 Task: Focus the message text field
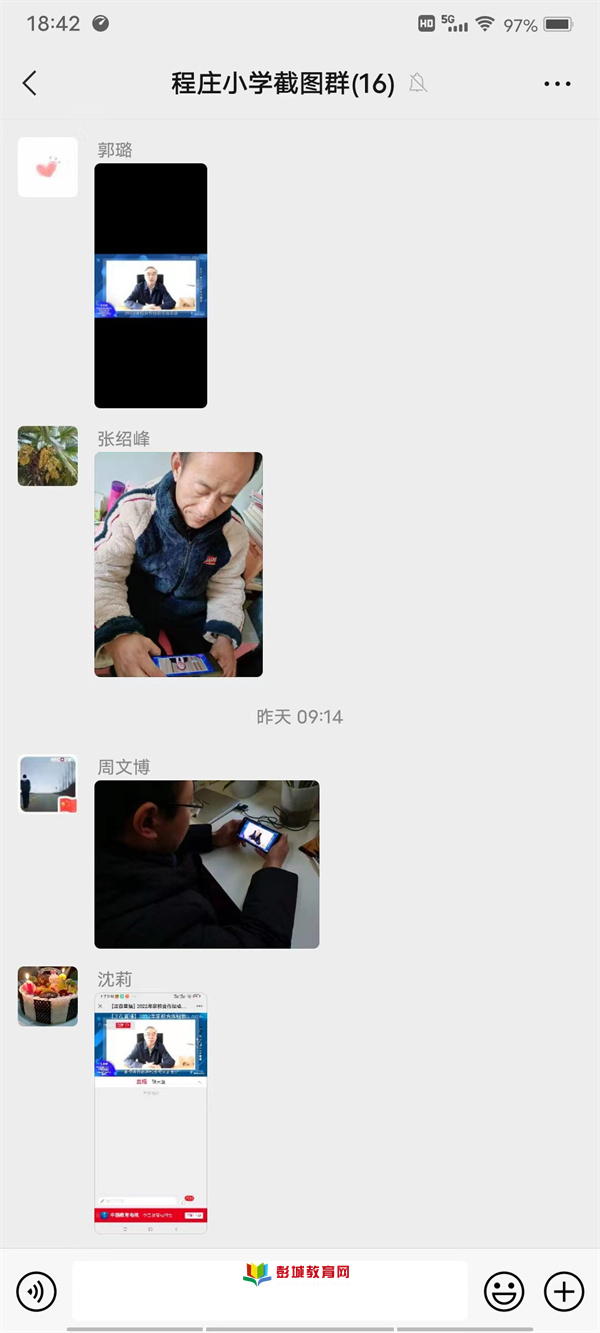270,1291
